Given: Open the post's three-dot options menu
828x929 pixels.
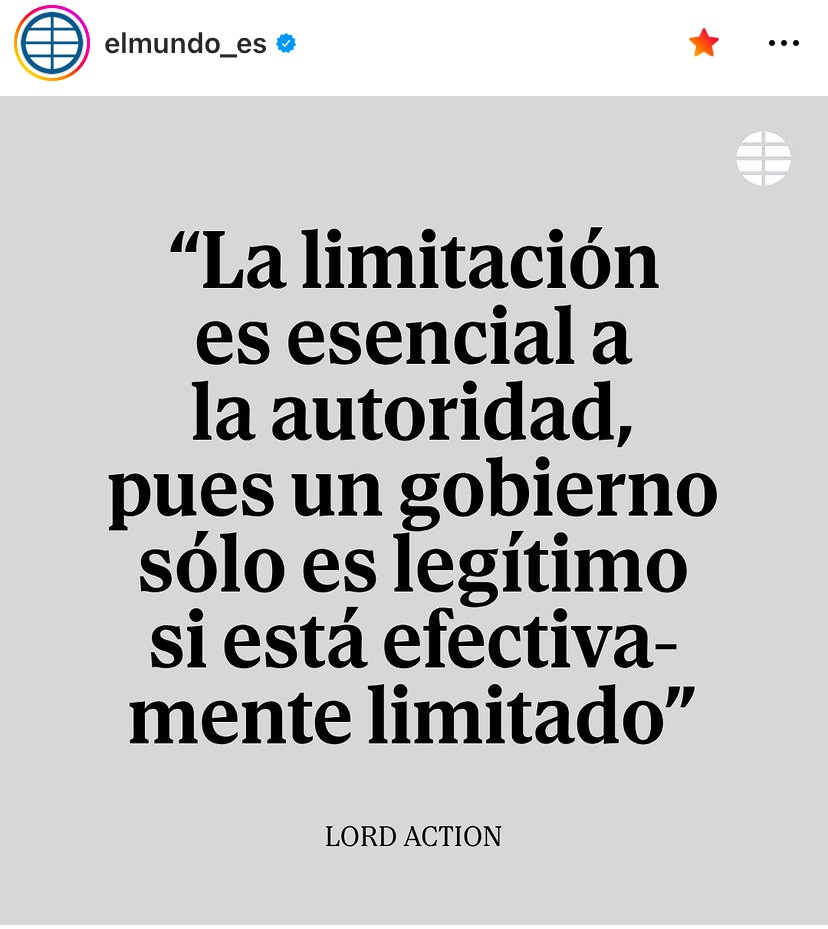Looking at the screenshot, I should (783, 43).
